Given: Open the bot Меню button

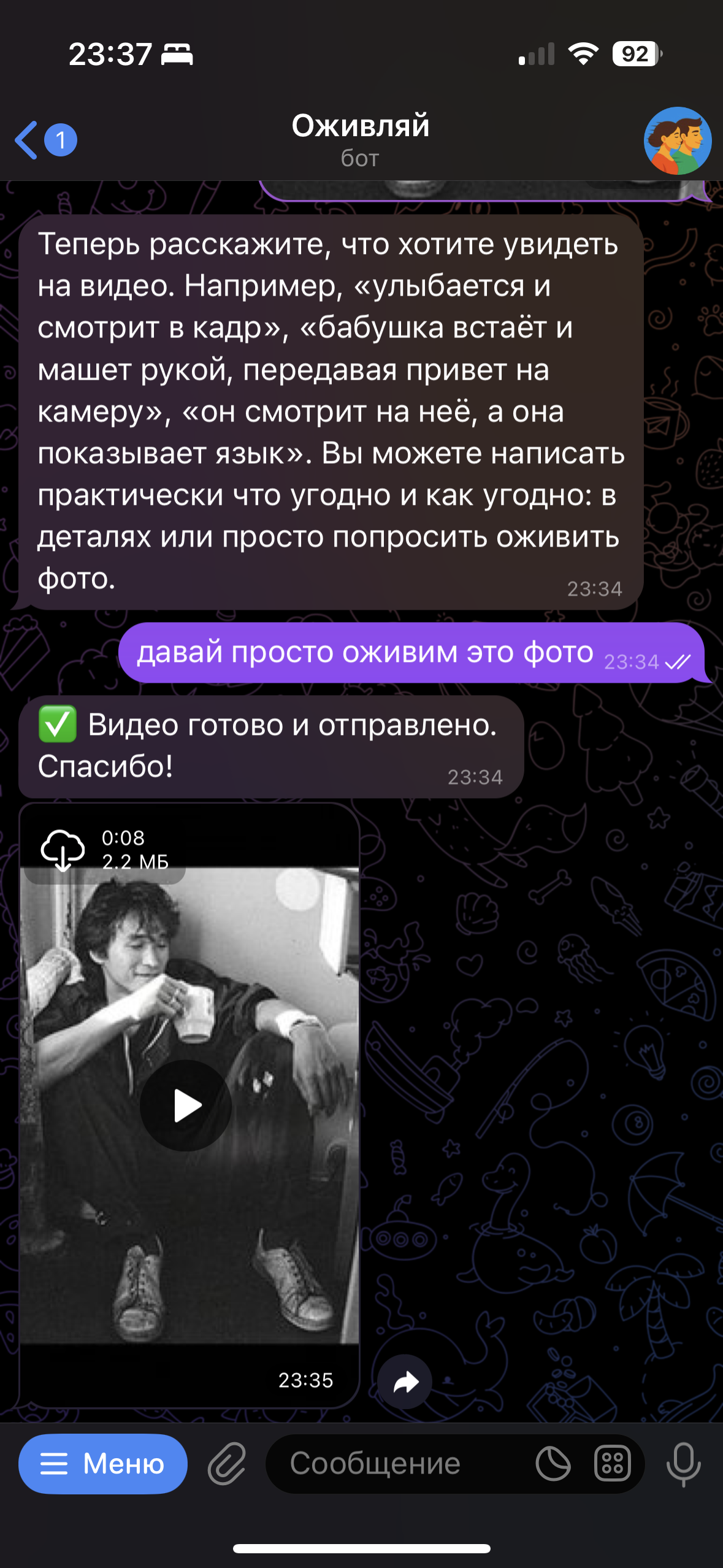Looking at the screenshot, I should point(103,1464).
